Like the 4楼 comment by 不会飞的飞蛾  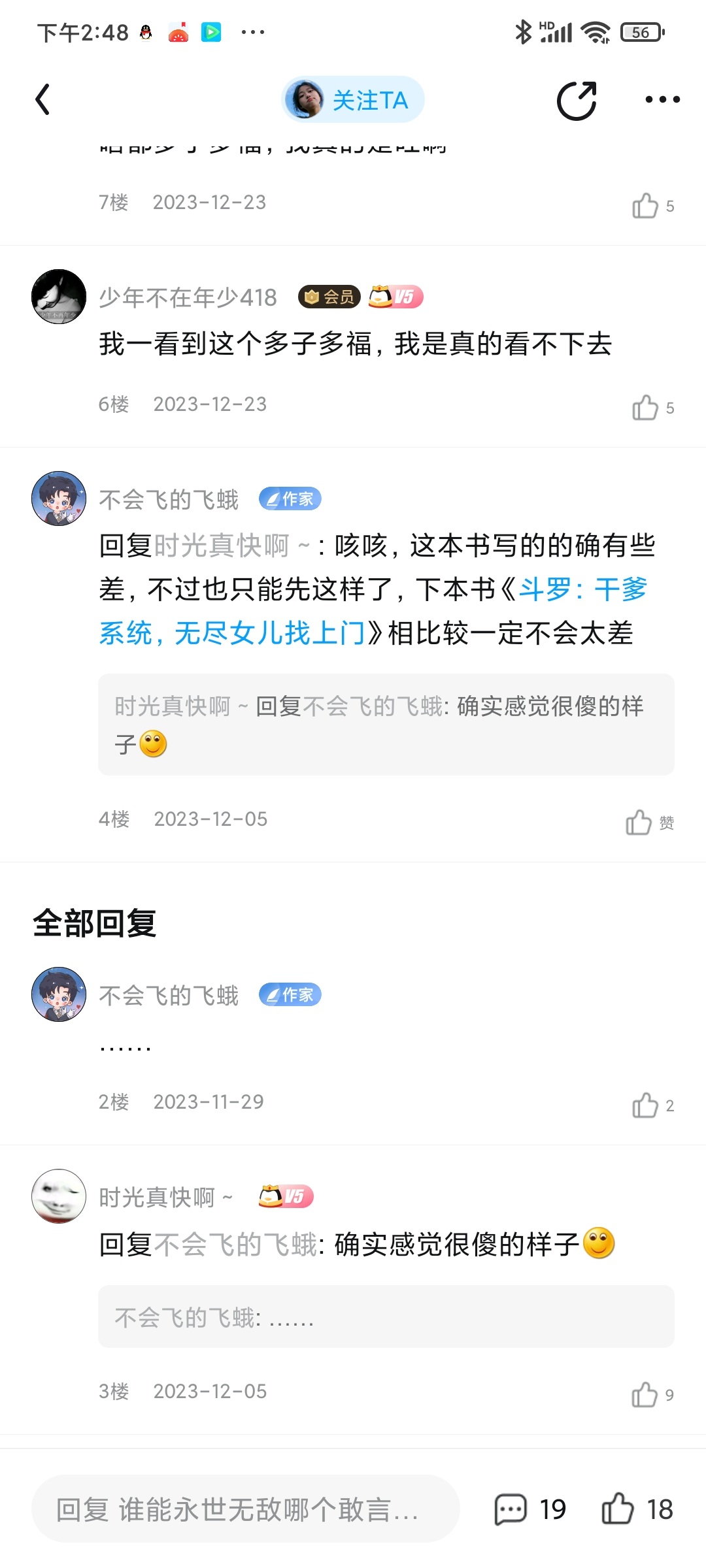639,823
